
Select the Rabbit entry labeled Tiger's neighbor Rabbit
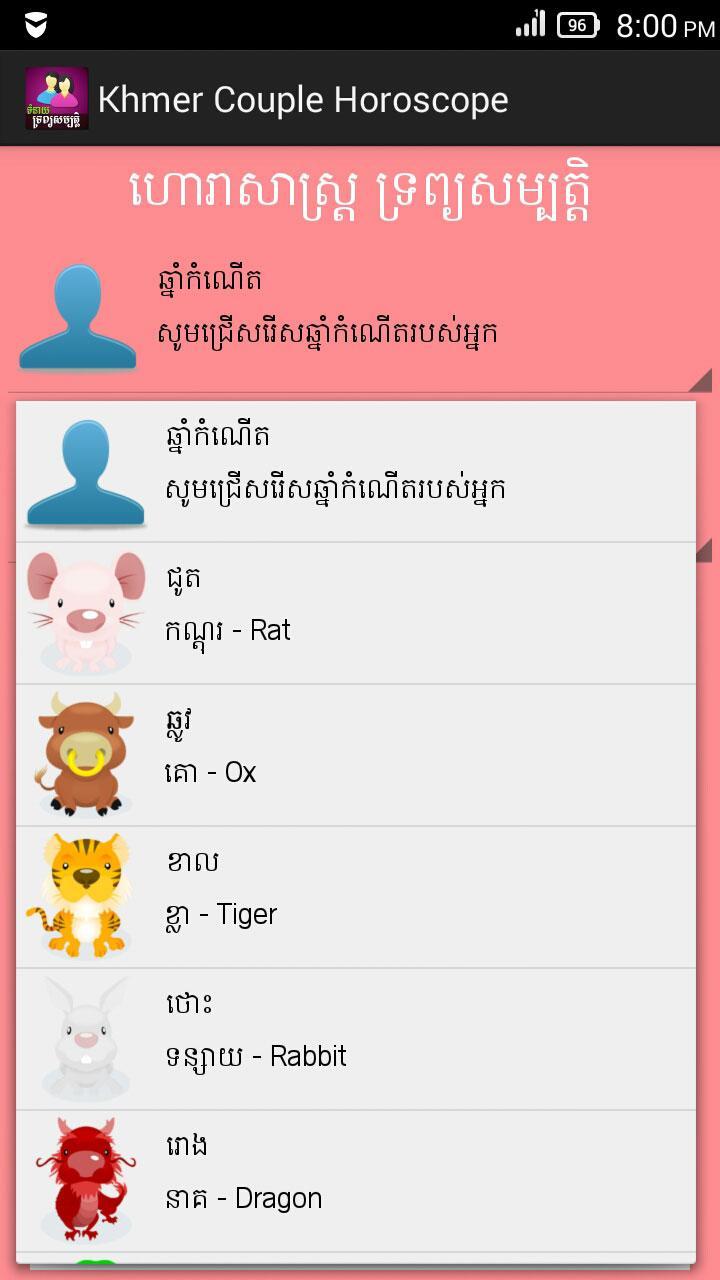pyautogui.click(x=360, y=1036)
